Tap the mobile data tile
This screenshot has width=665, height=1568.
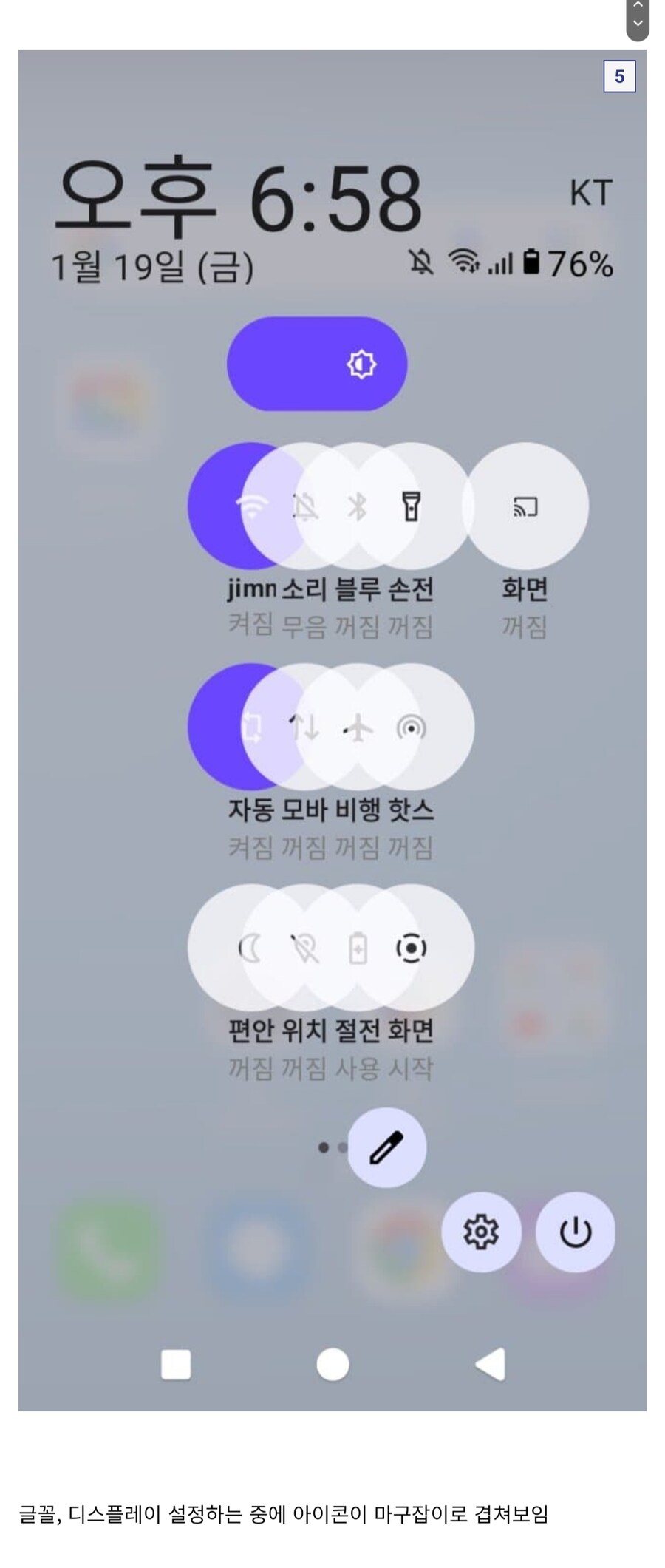pos(306,728)
